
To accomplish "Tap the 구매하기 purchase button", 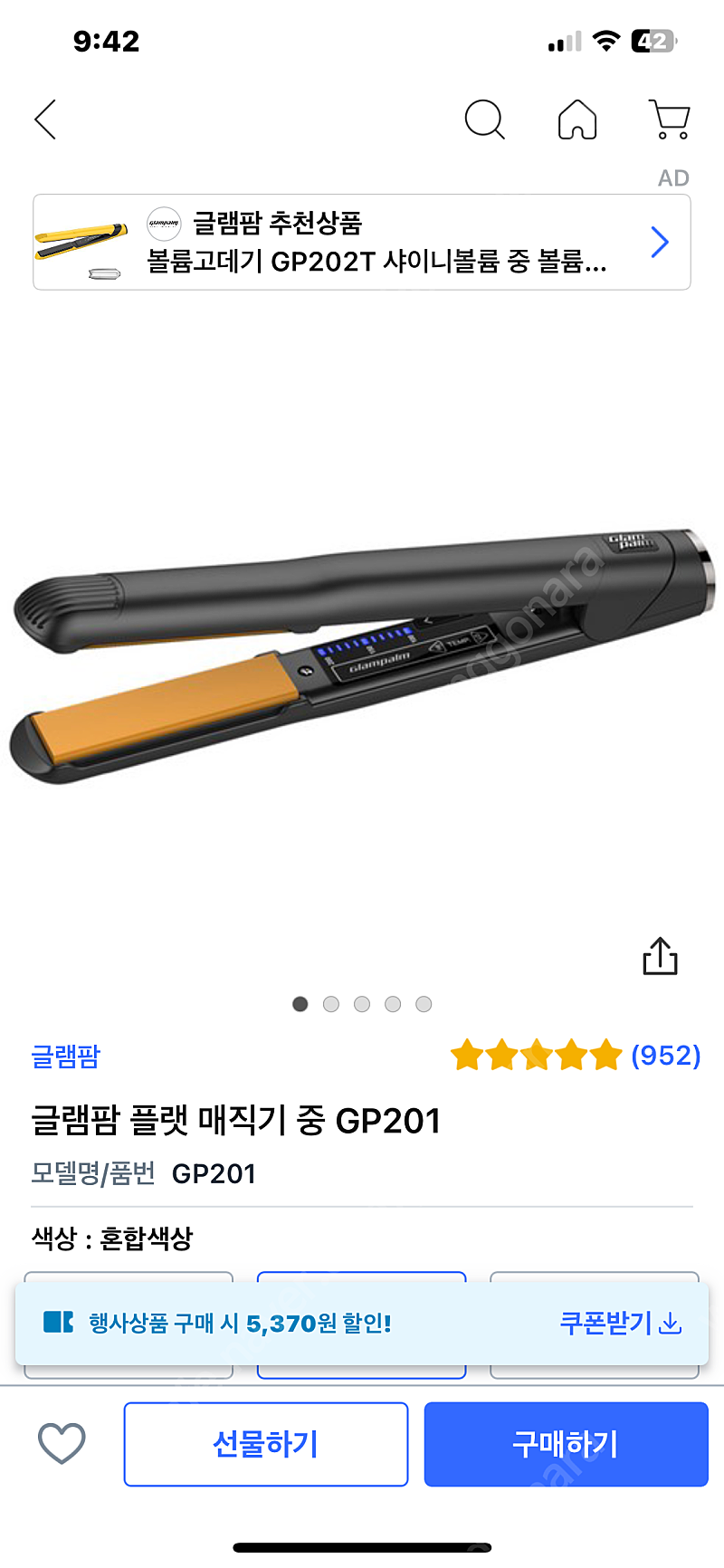I will pos(566,1444).
